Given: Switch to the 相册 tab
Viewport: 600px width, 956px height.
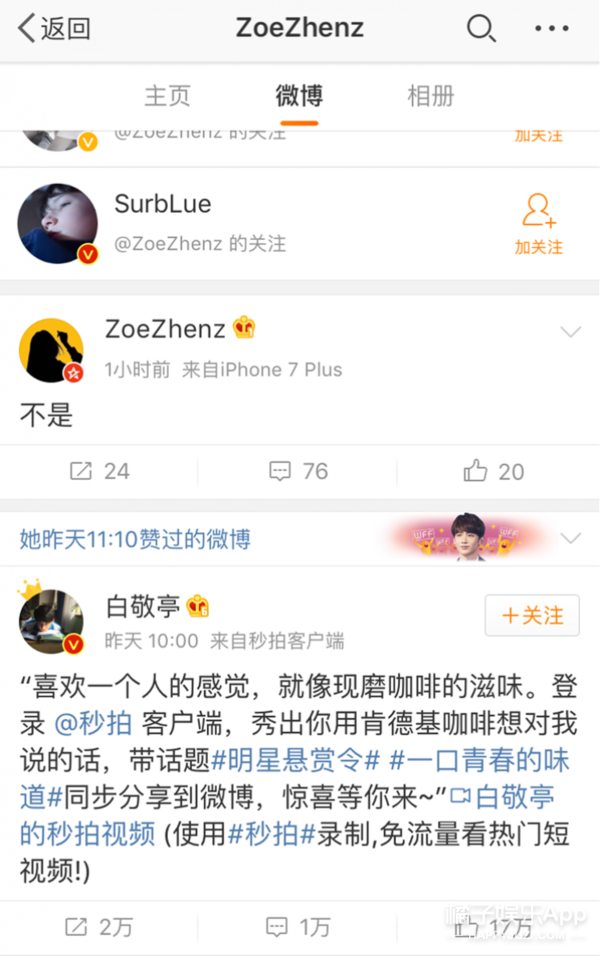Looking at the screenshot, I should 431,96.
